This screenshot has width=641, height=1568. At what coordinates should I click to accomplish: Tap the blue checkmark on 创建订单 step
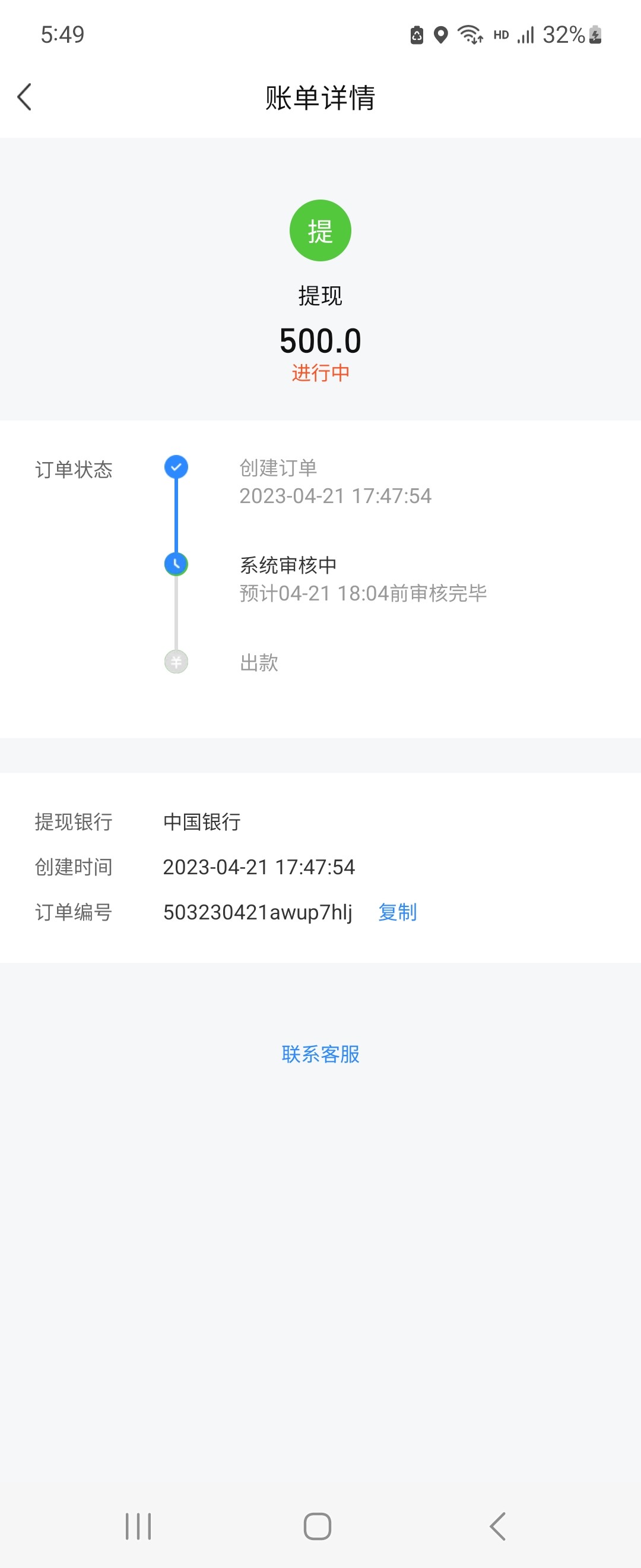176,466
